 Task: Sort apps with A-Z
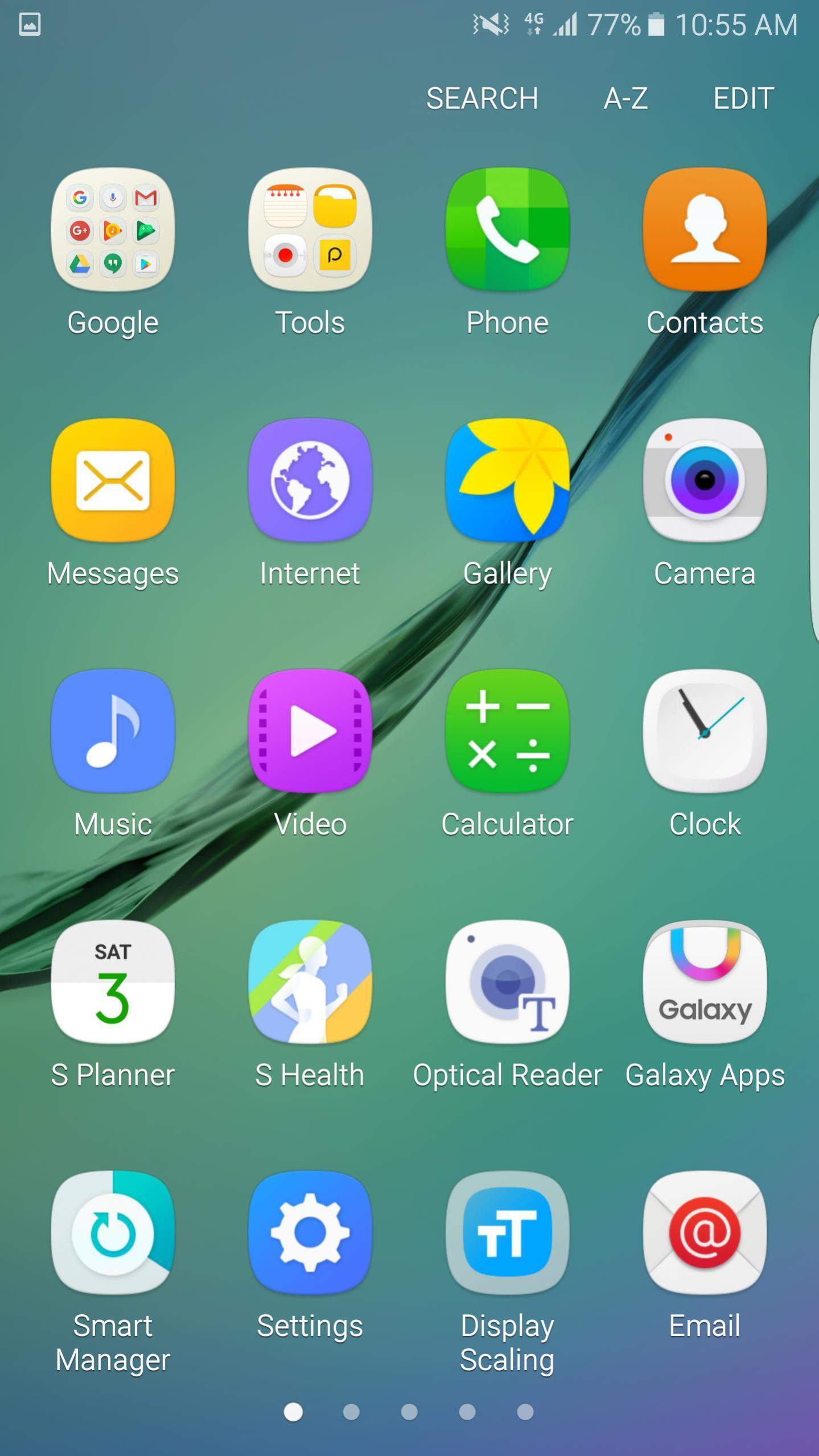625,98
